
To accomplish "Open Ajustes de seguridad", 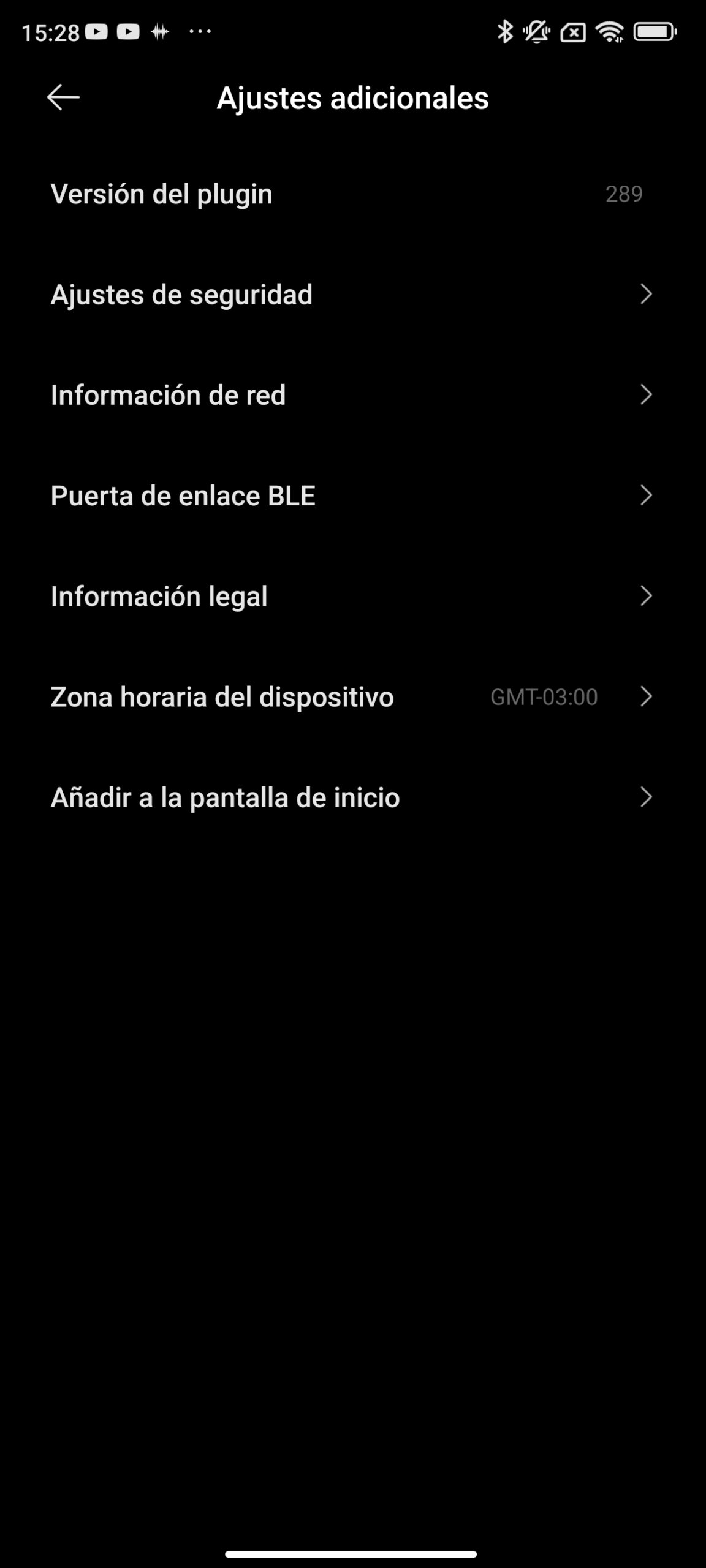I will click(x=352, y=295).
